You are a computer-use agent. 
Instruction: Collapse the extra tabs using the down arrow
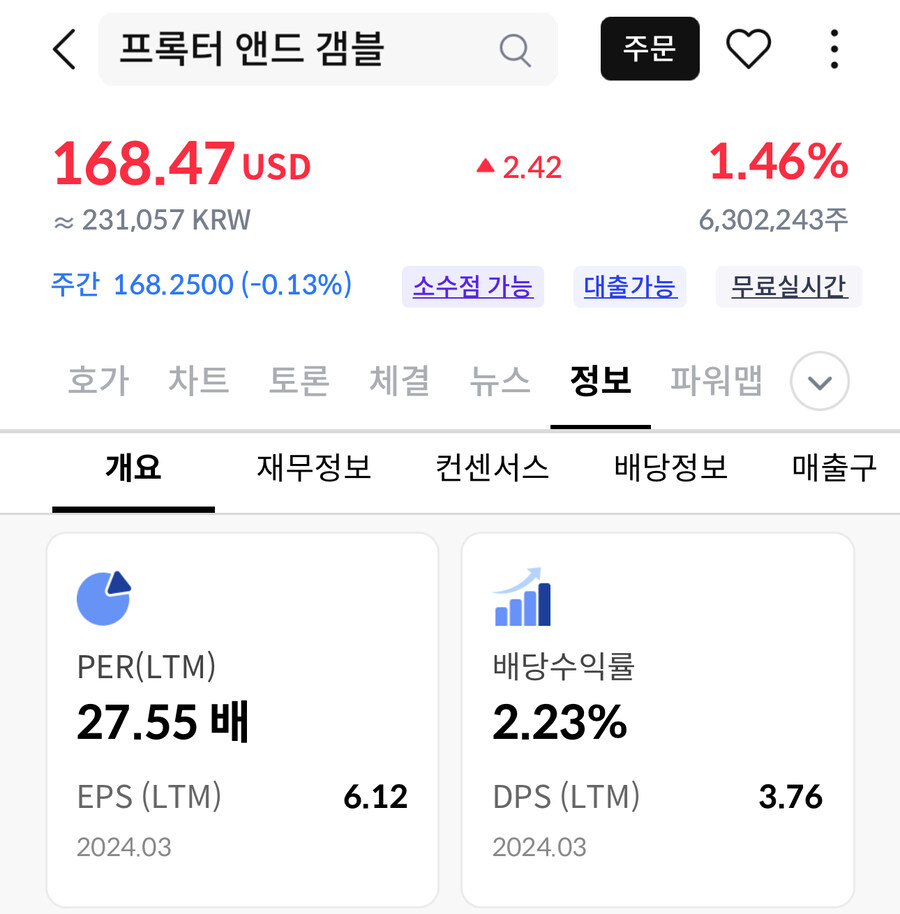coord(818,382)
